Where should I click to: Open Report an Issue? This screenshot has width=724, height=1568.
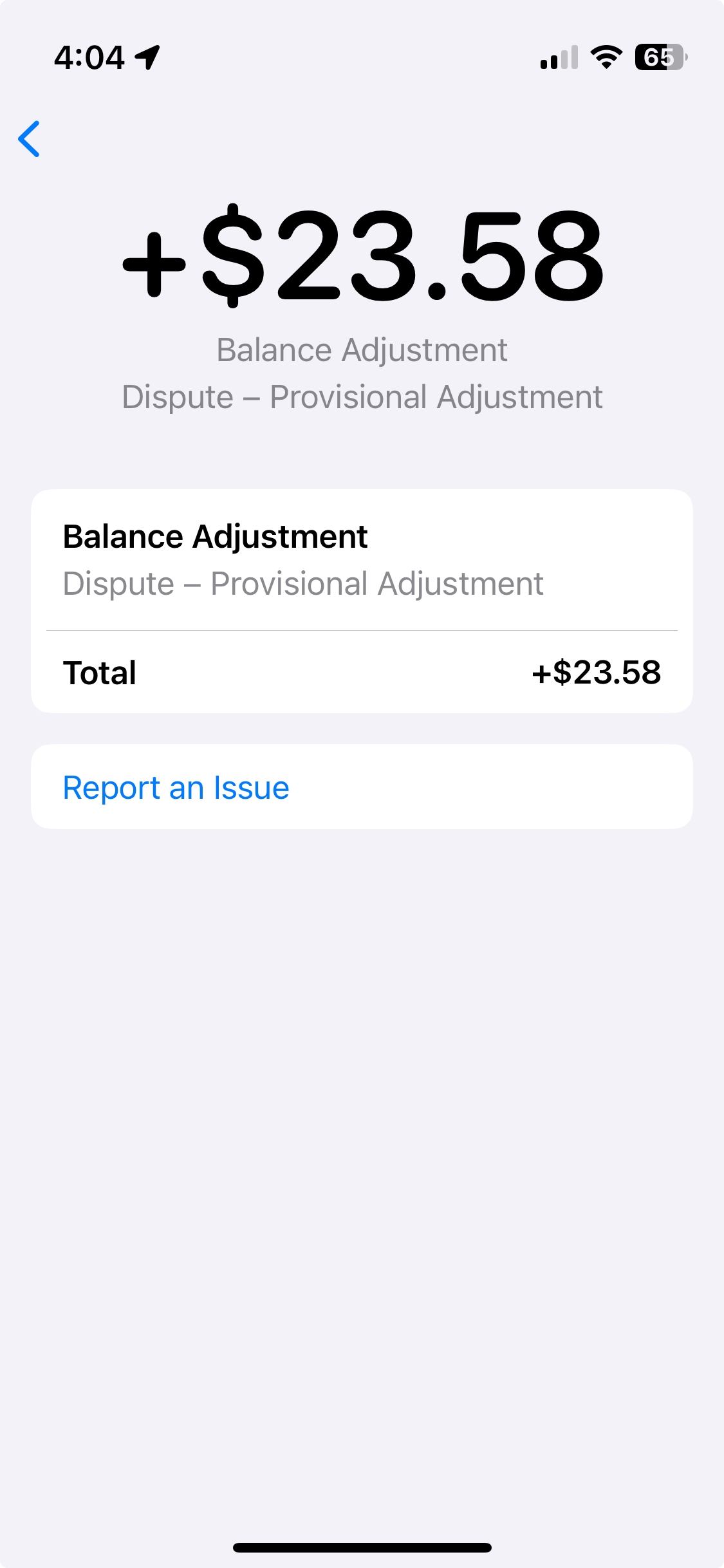[362, 787]
